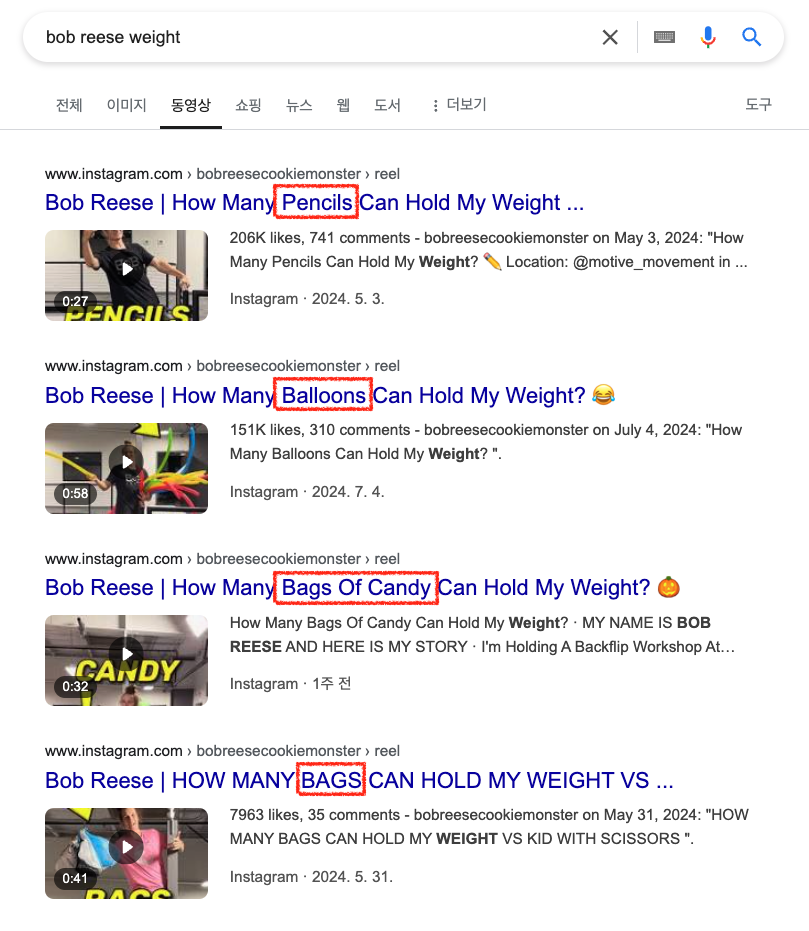The height and width of the screenshot is (931, 809).
Task: Switch to the 이미지 tab
Action: tap(127, 105)
